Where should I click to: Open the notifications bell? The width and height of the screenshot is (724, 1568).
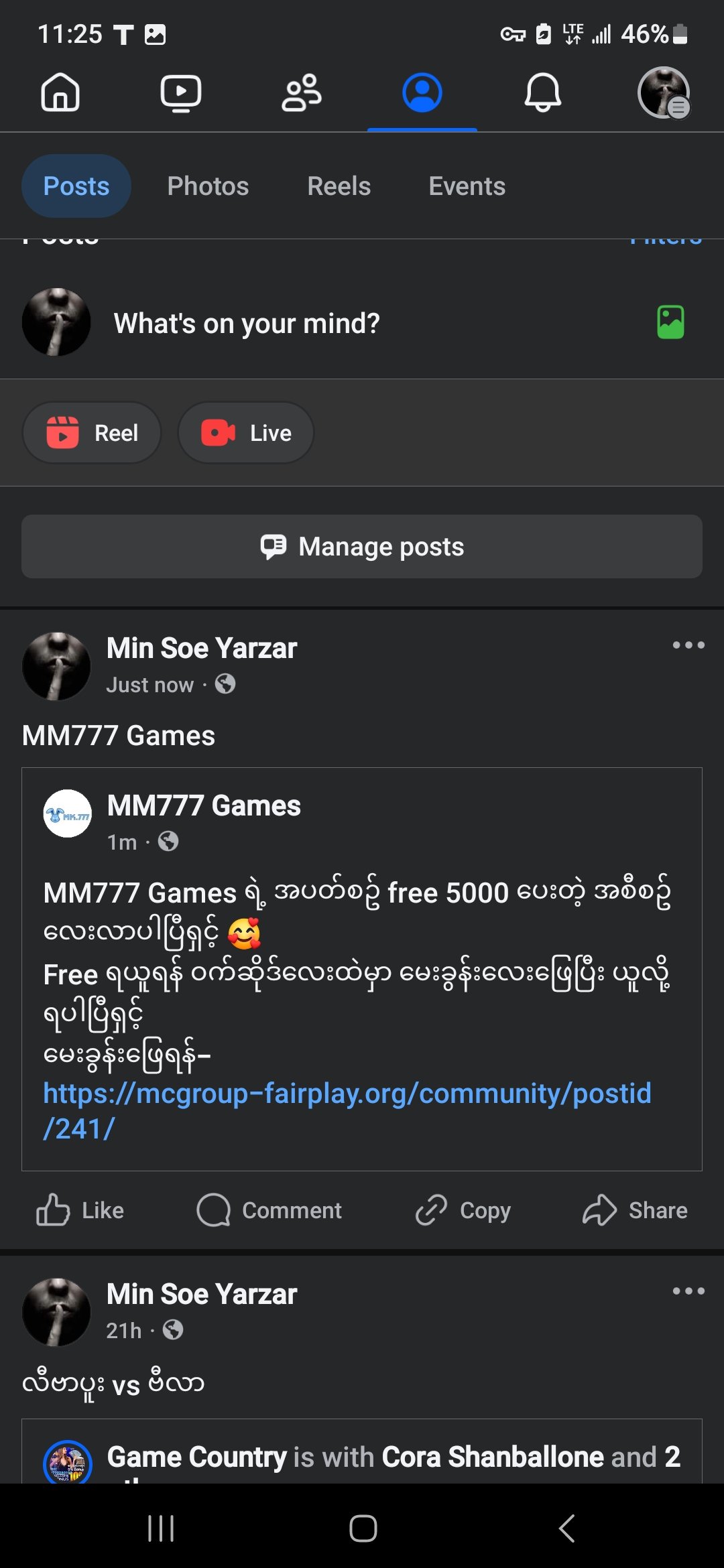tap(542, 92)
